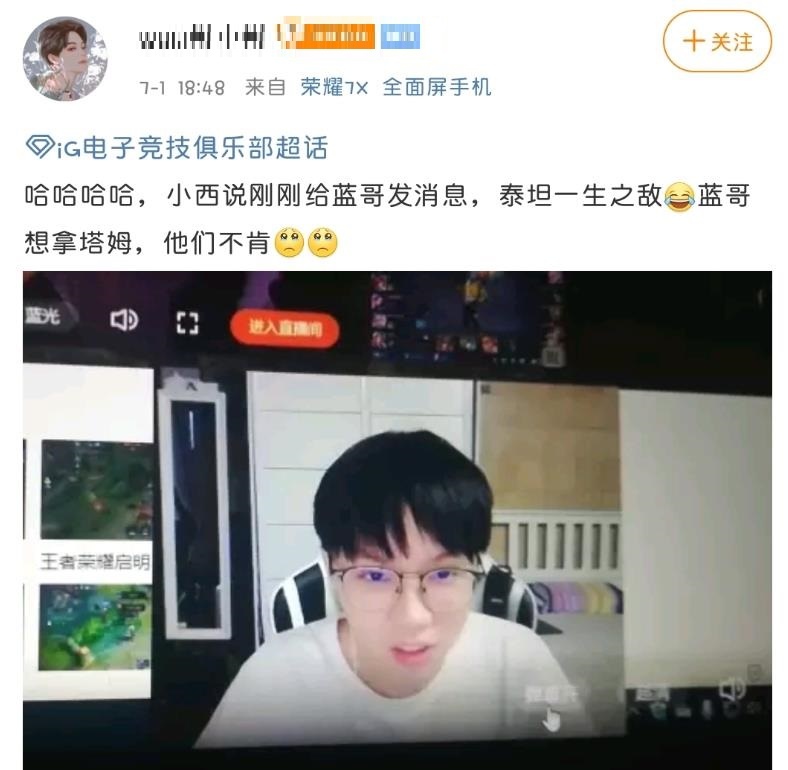Tap the 荣耀7X 全面屏手机 device source link

(396, 87)
